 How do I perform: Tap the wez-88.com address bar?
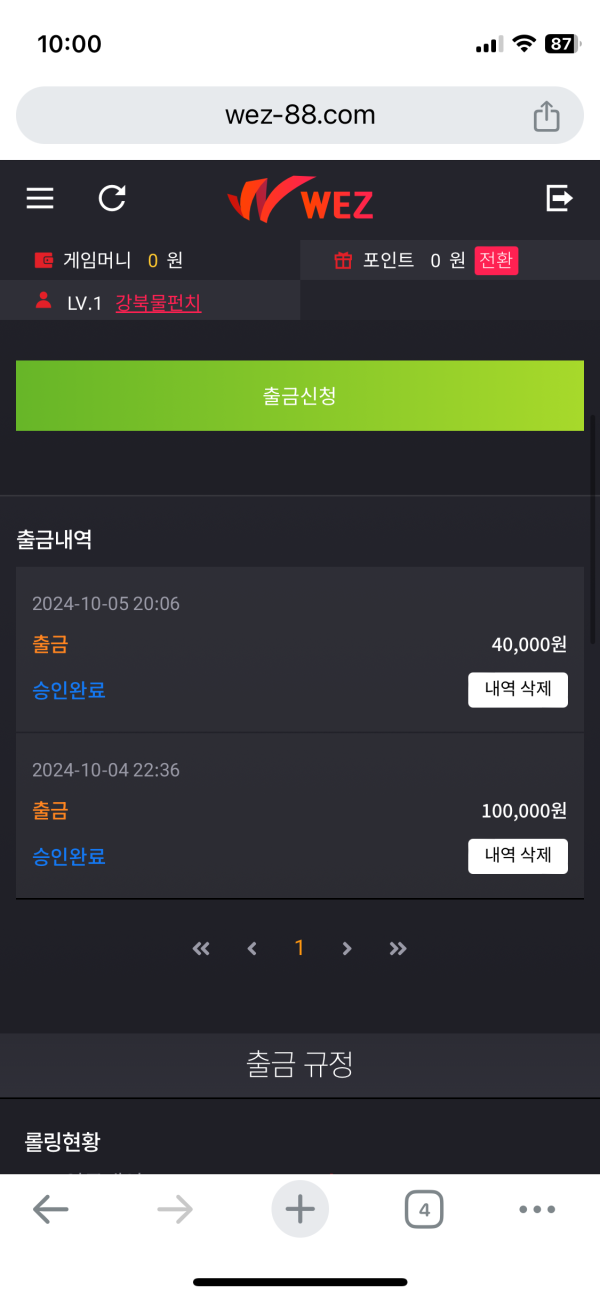(x=300, y=116)
